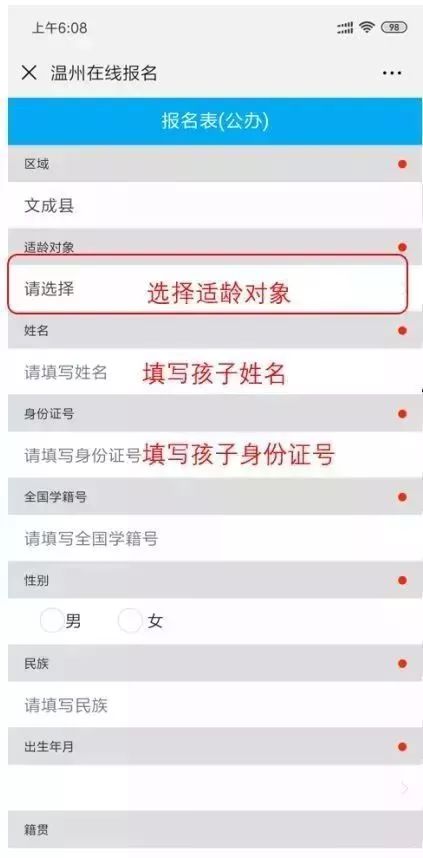Tap the 请填写全国学籍号 input field

pos(215,538)
